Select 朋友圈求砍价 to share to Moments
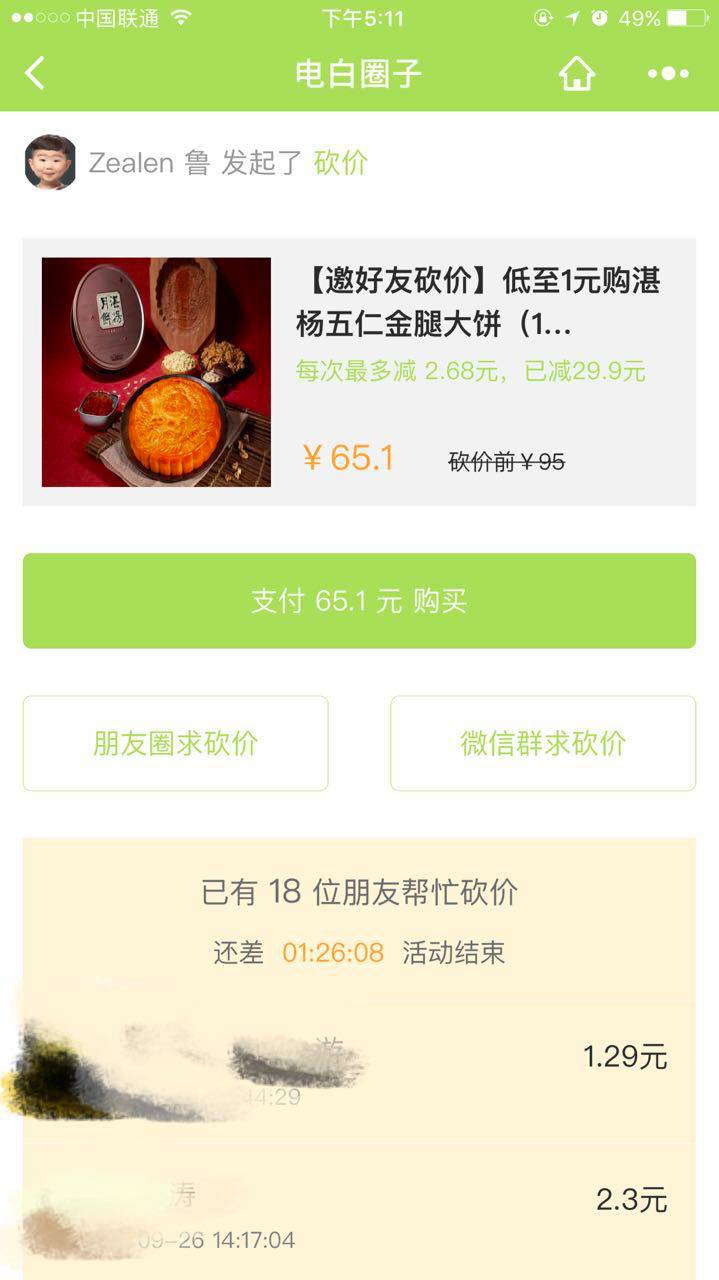This screenshot has height=1280, width=719. [x=176, y=743]
